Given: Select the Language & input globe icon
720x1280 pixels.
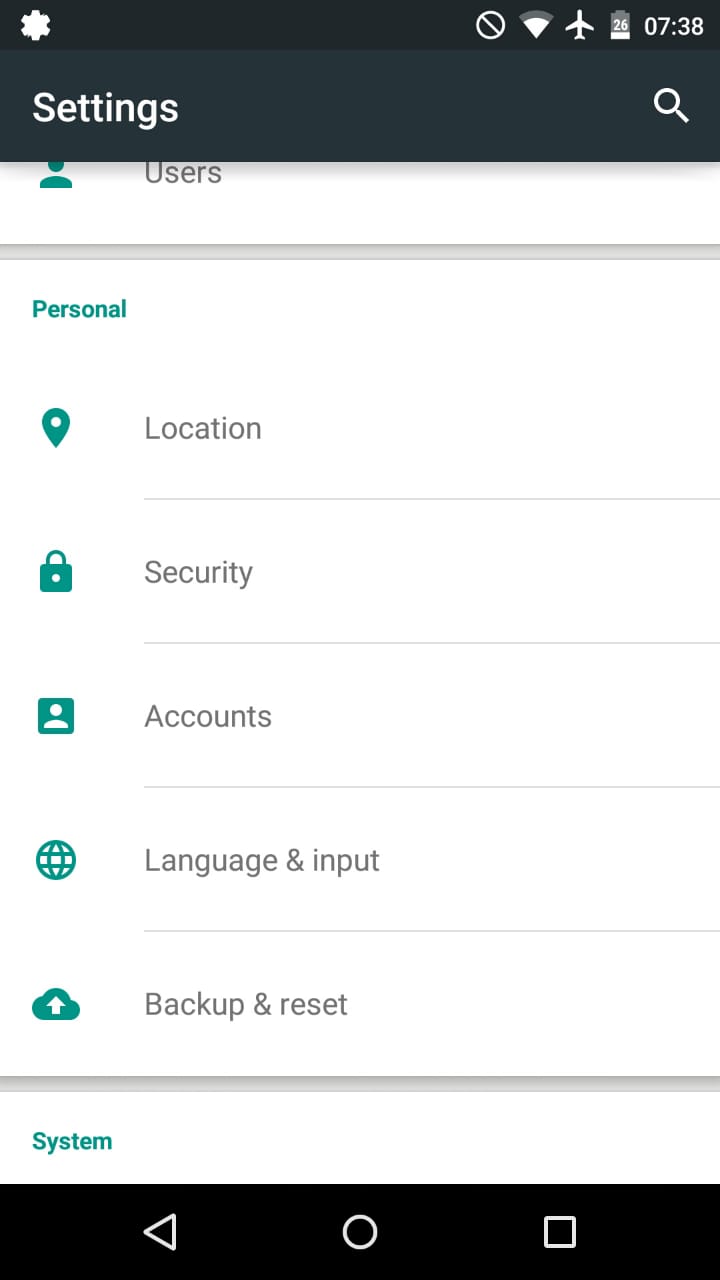Looking at the screenshot, I should click(55, 859).
